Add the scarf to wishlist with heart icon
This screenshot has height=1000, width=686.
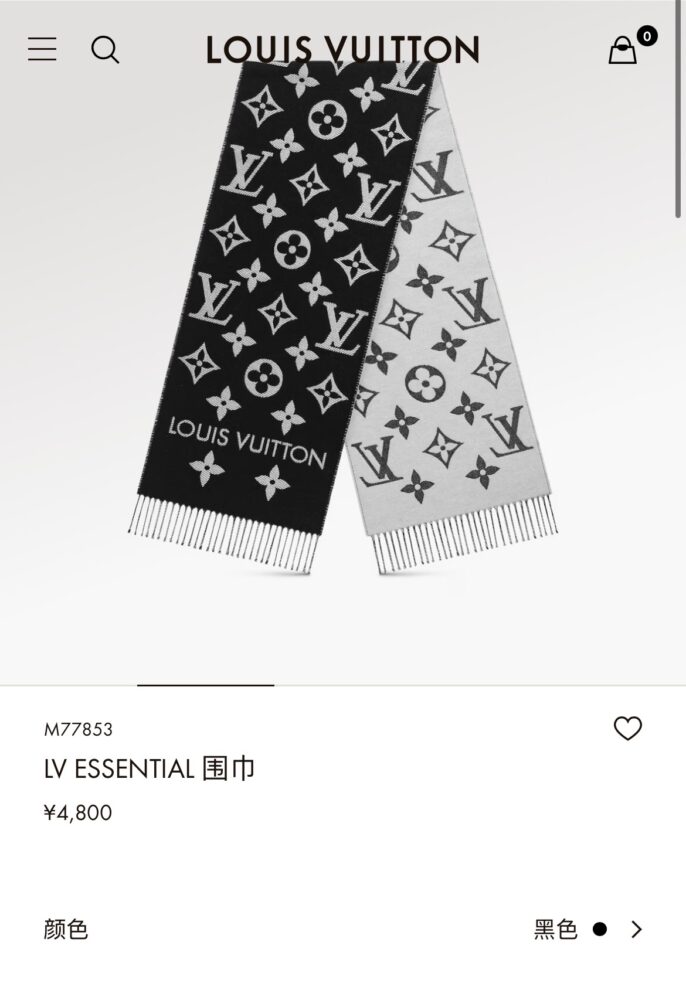tap(627, 729)
